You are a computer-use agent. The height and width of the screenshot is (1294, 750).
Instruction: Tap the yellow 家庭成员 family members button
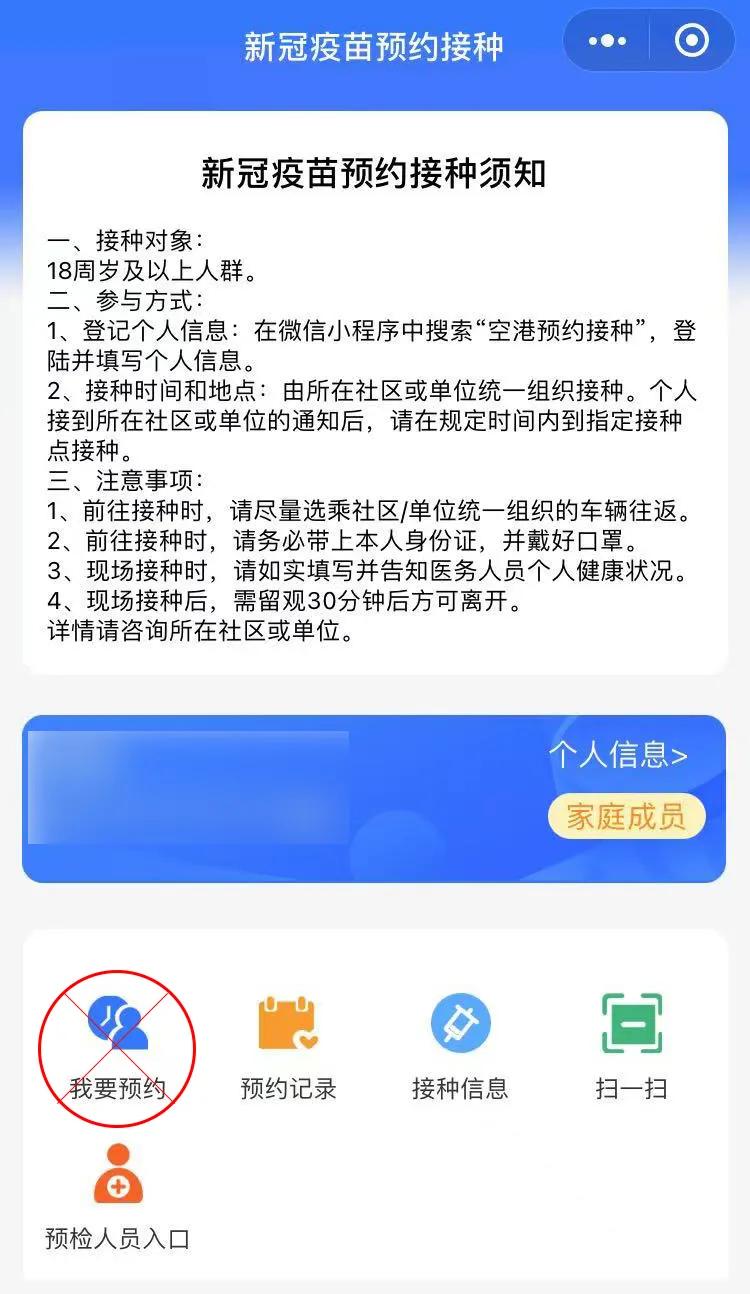pyautogui.click(x=628, y=815)
